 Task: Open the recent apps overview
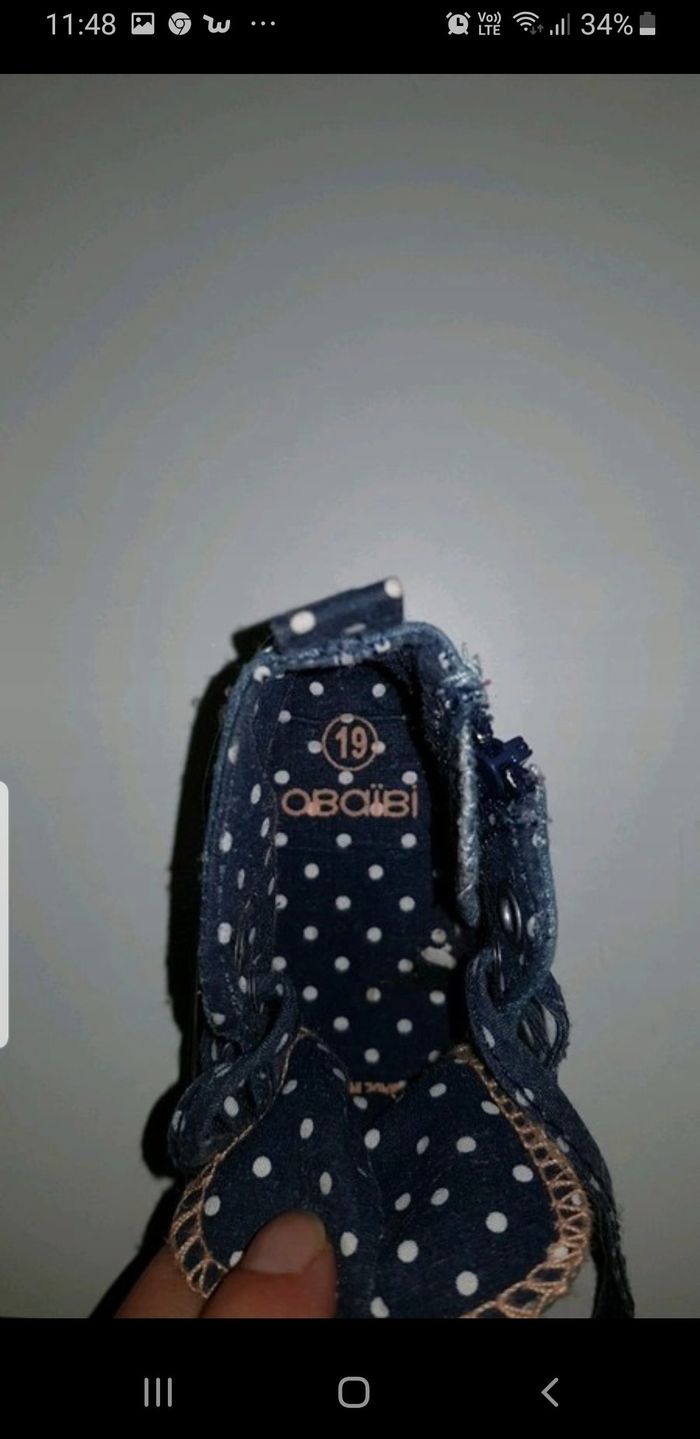158,1391
